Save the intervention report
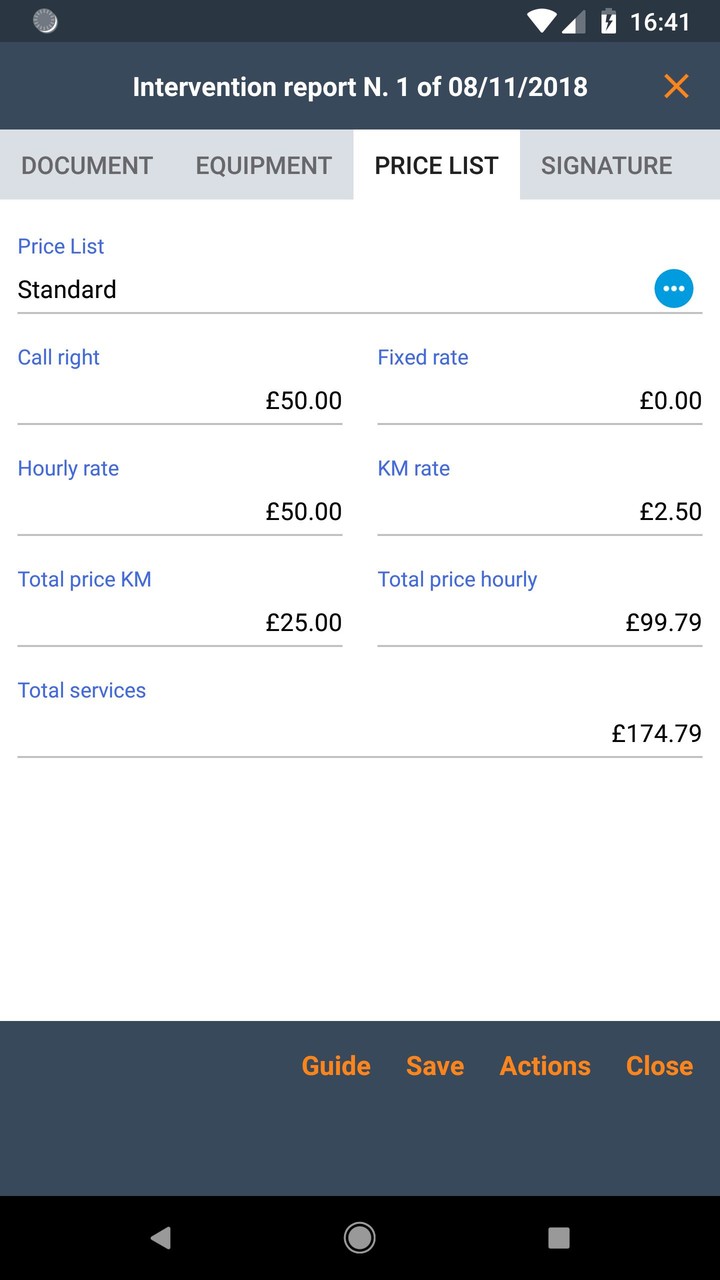Screen dimensions: 720x1280 pos(435,1066)
